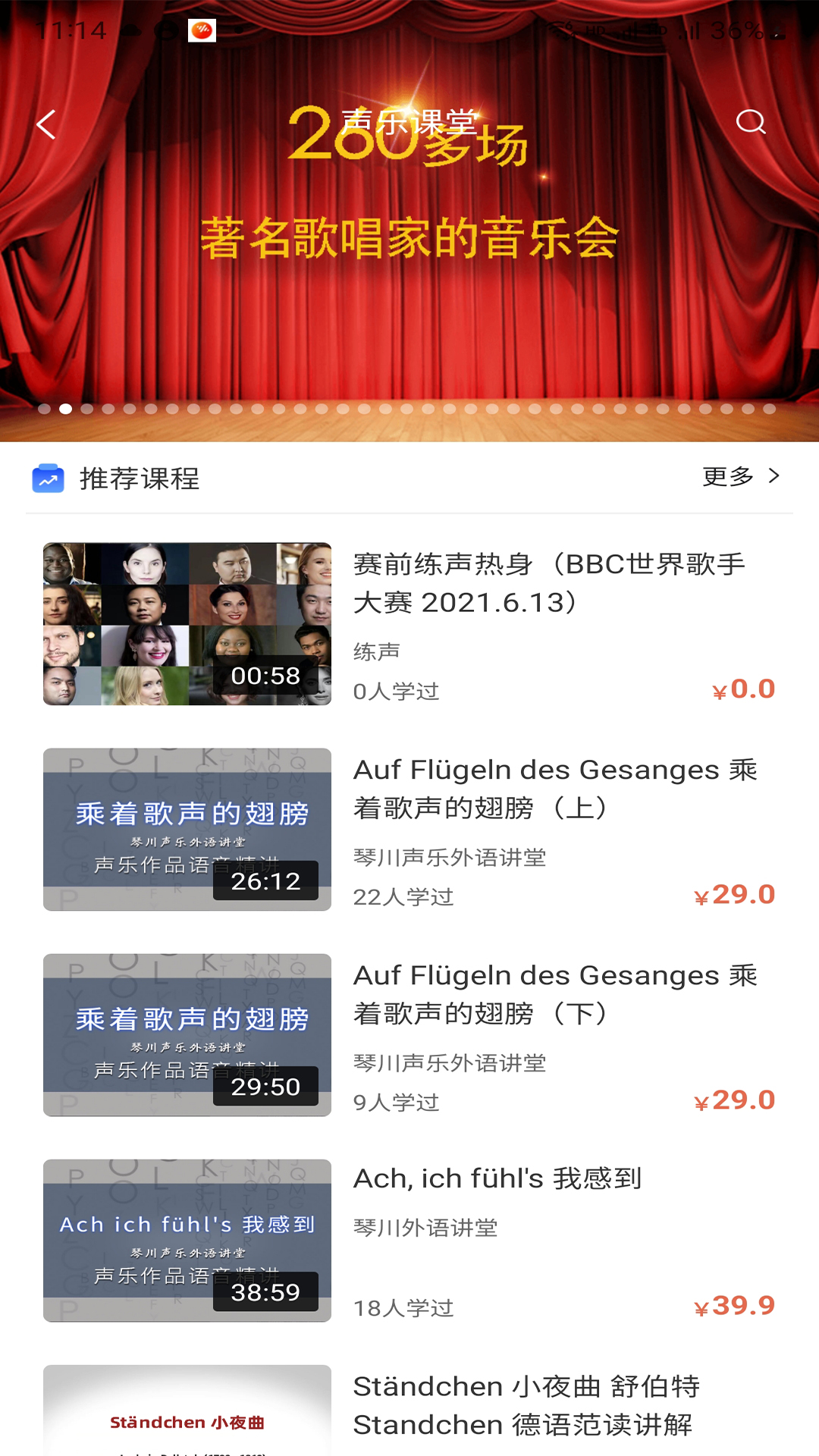Tap the cloud icon next to the clock
The height and width of the screenshot is (1456, 819).
130,30
